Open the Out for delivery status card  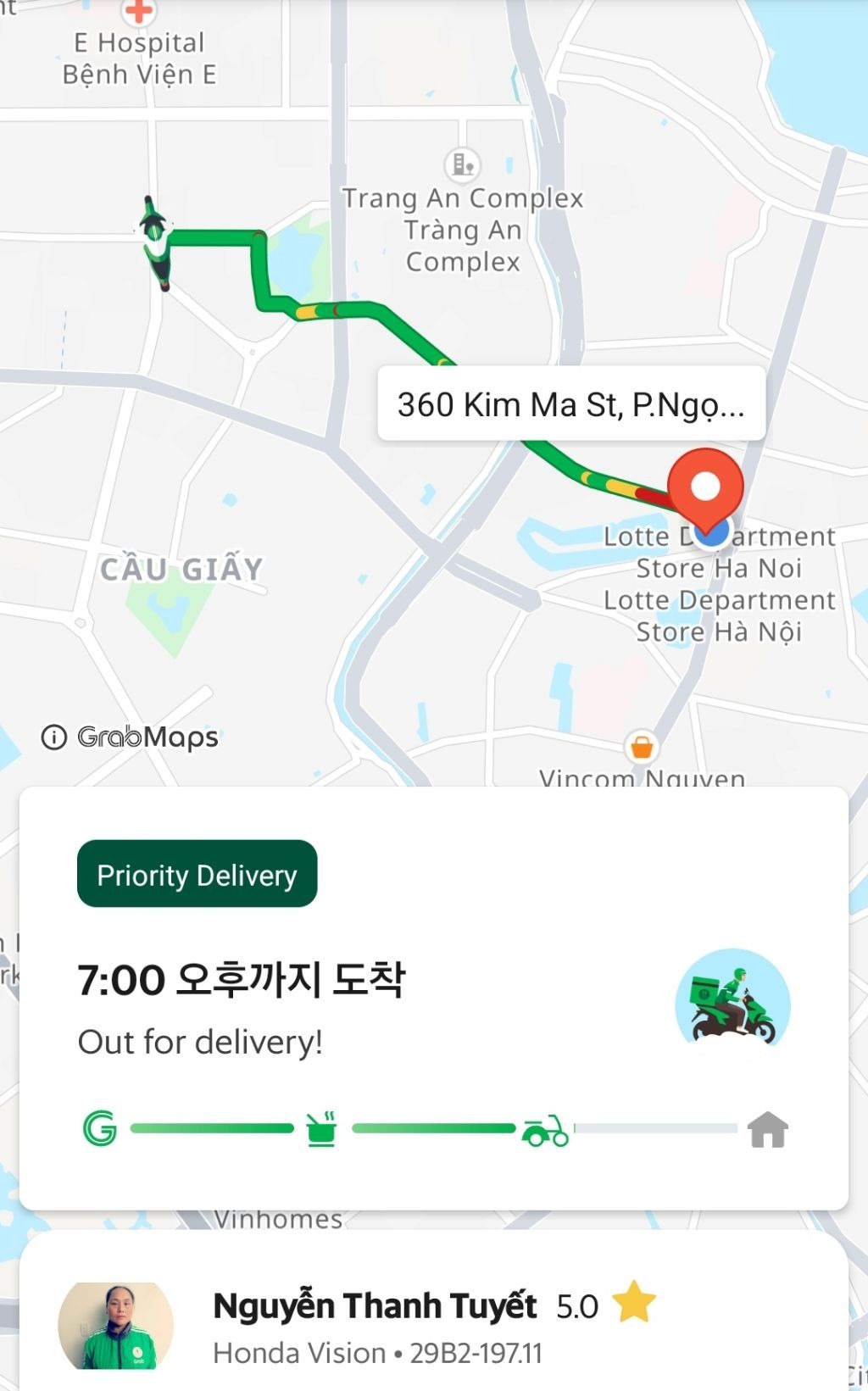(x=433, y=998)
